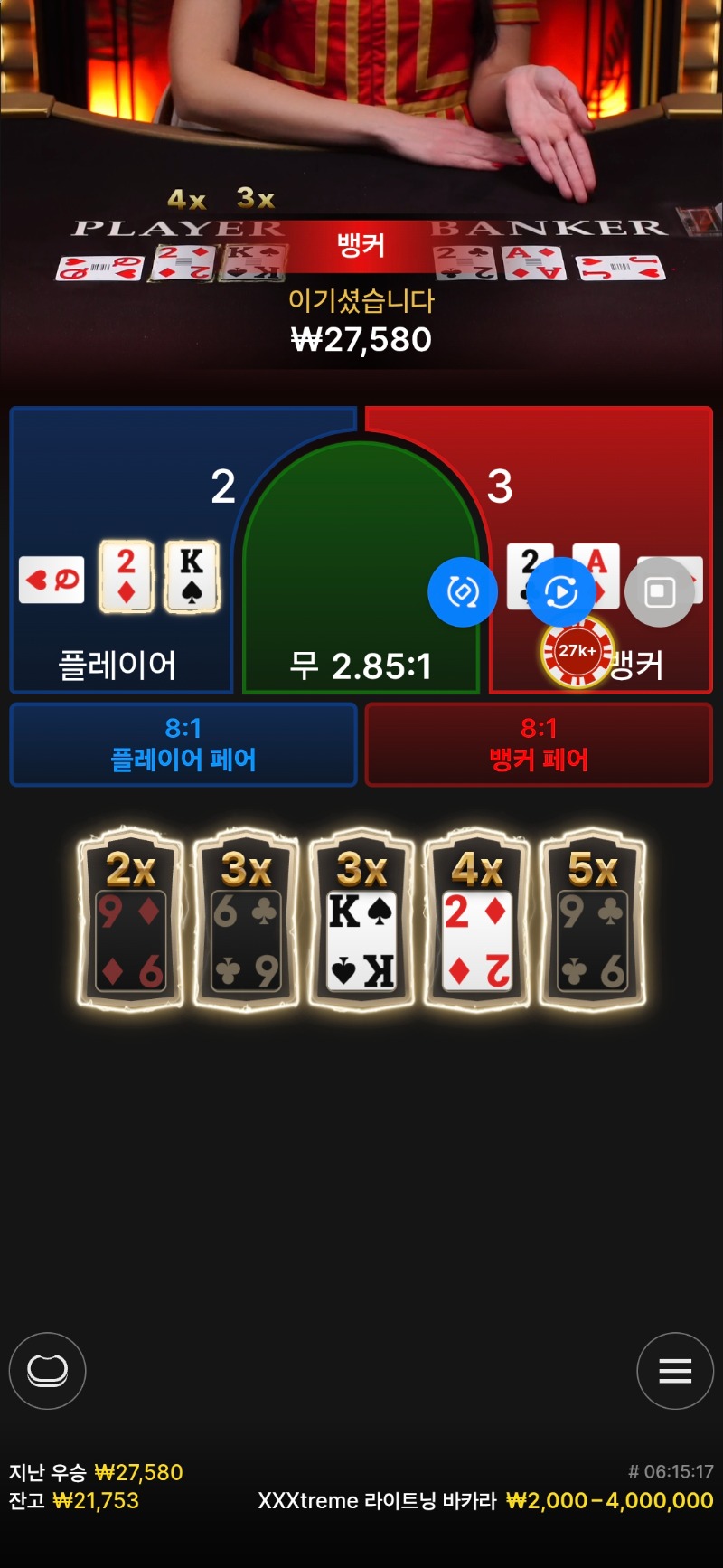
Task: Start autoplay with the play icon
Action: (x=561, y=592)
